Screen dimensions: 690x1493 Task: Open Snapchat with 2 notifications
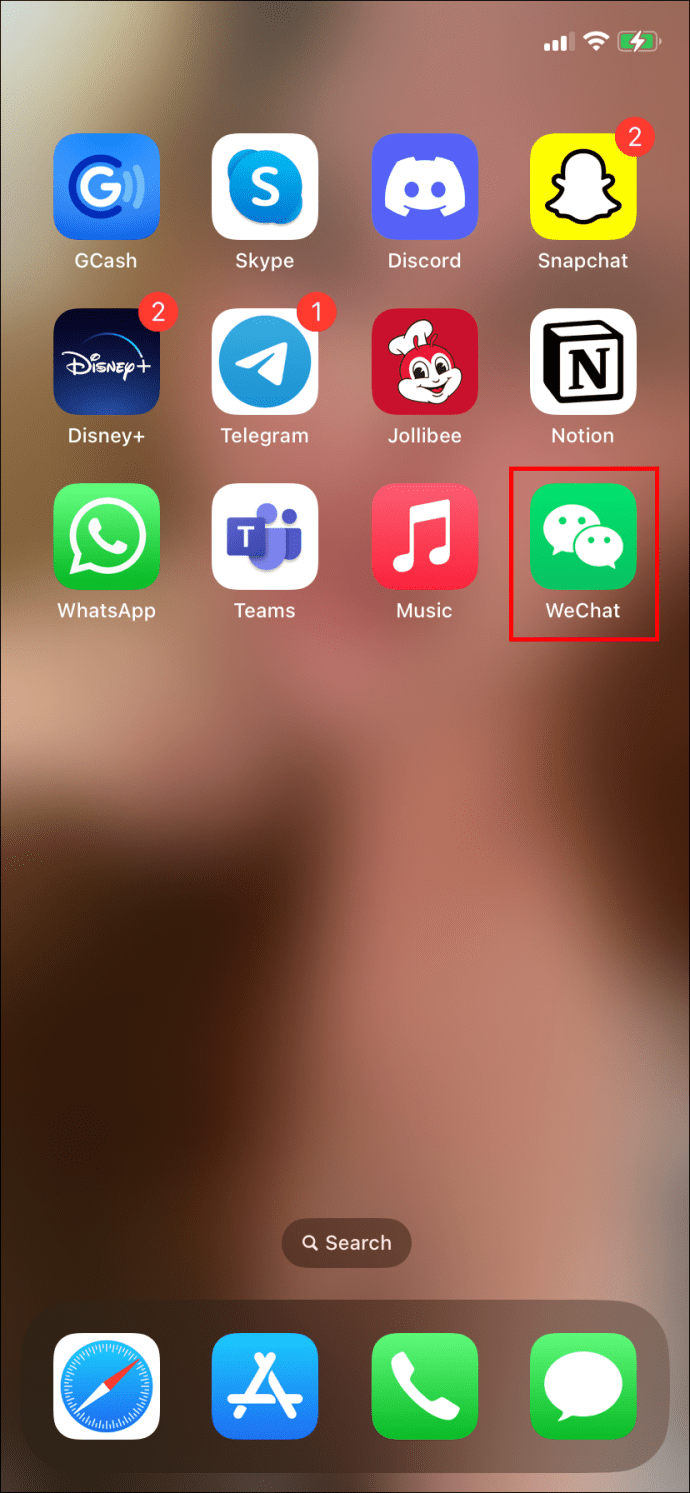tap(583, 187)
